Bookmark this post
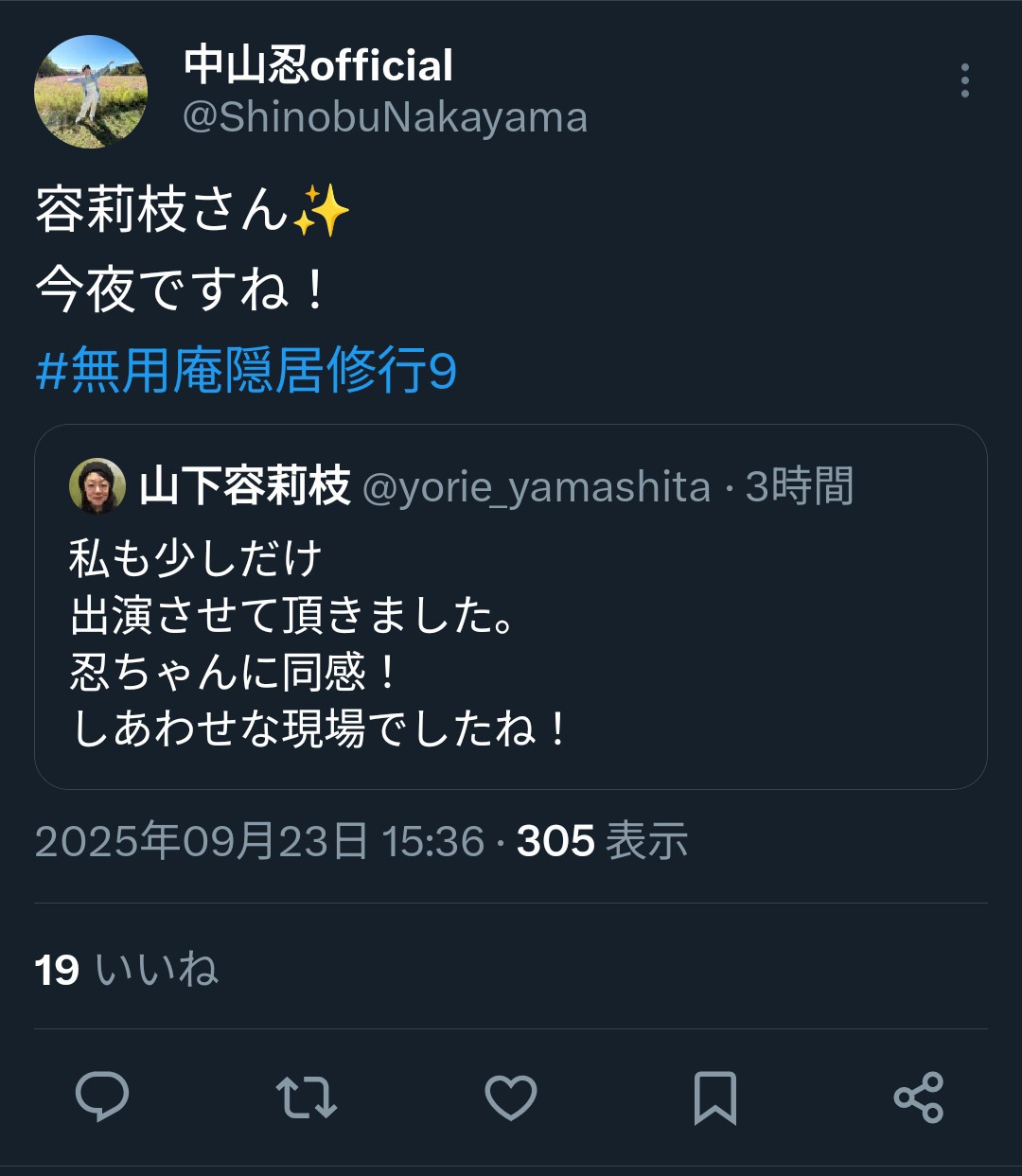This screenshot has height=1176, width=1022. (x=715, y=1097)
